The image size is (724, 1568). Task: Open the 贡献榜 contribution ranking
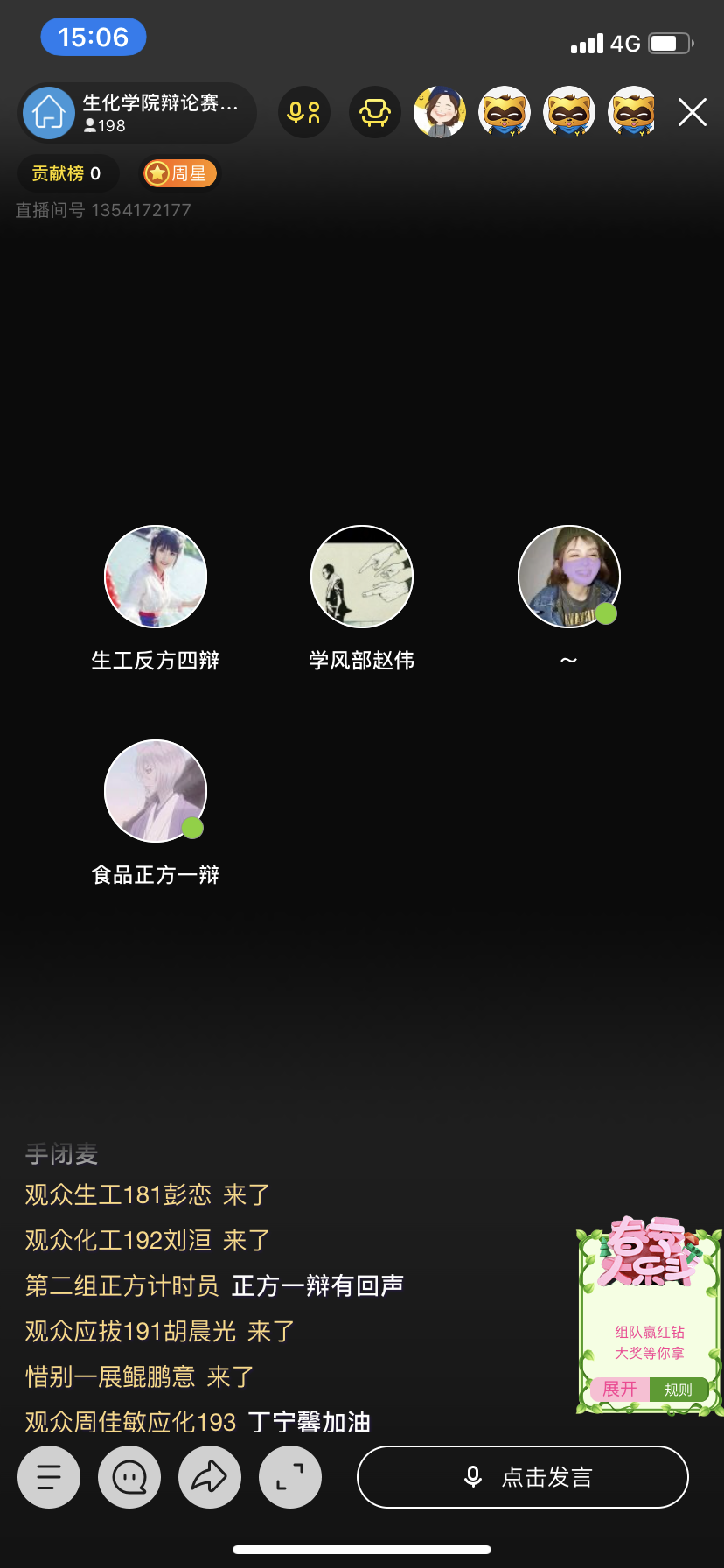pos(66,173)
